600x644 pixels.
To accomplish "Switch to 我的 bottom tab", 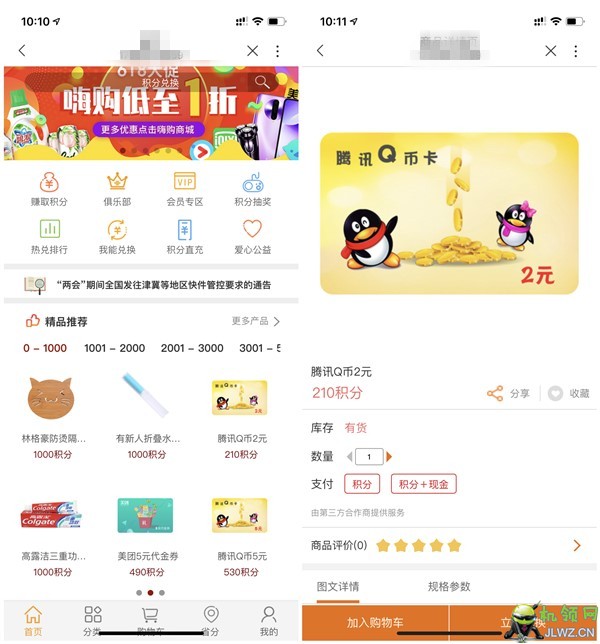I will coord(268,620).
